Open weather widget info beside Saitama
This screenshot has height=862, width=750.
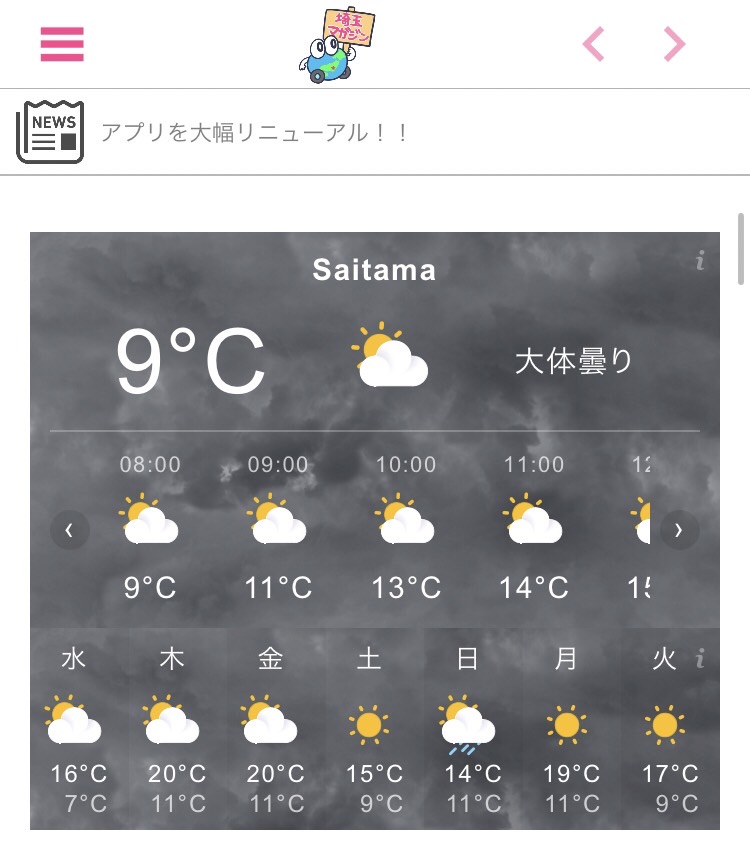click(700, 262)
